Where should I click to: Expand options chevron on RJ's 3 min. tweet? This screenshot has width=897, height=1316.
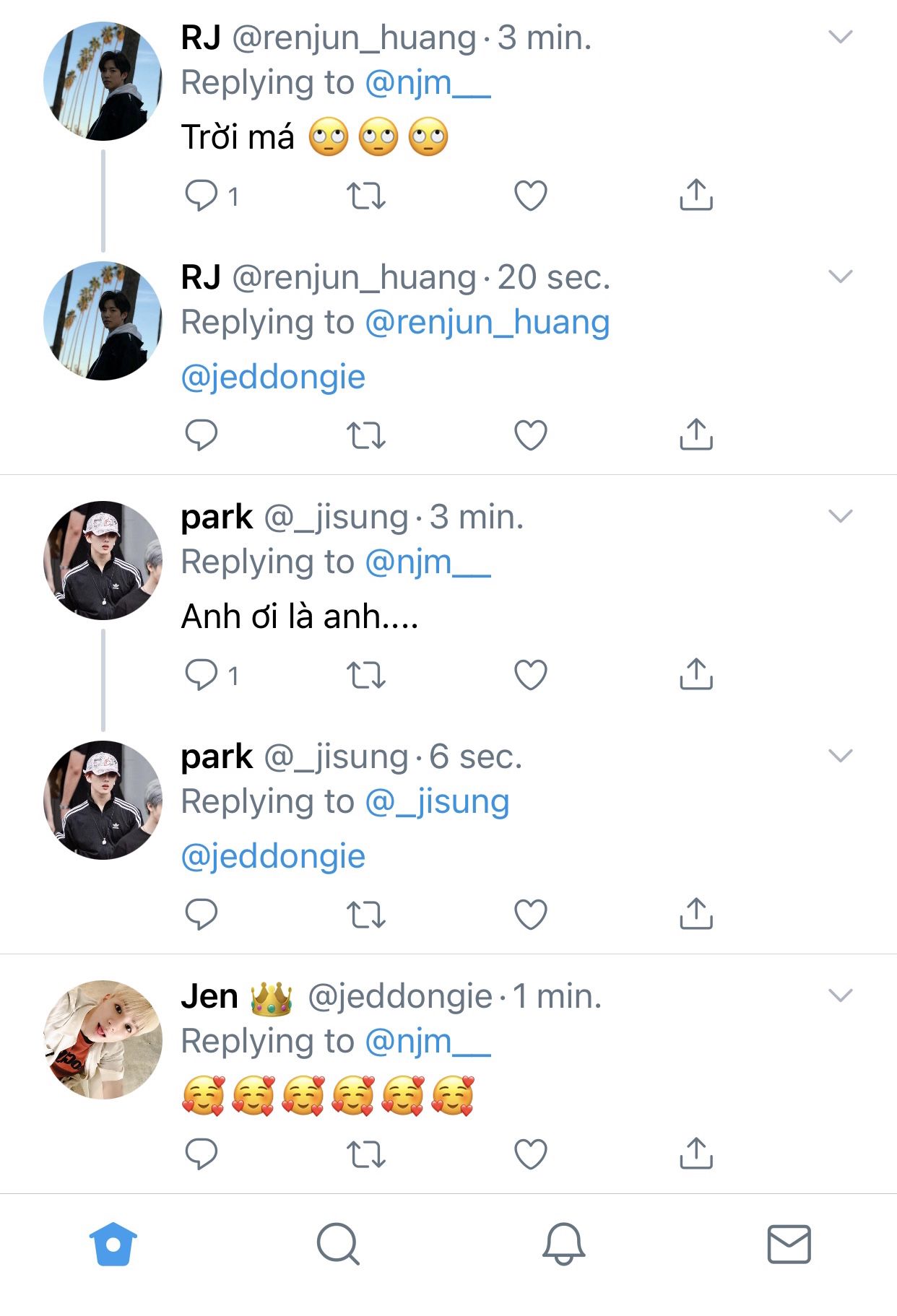point(840,38)
